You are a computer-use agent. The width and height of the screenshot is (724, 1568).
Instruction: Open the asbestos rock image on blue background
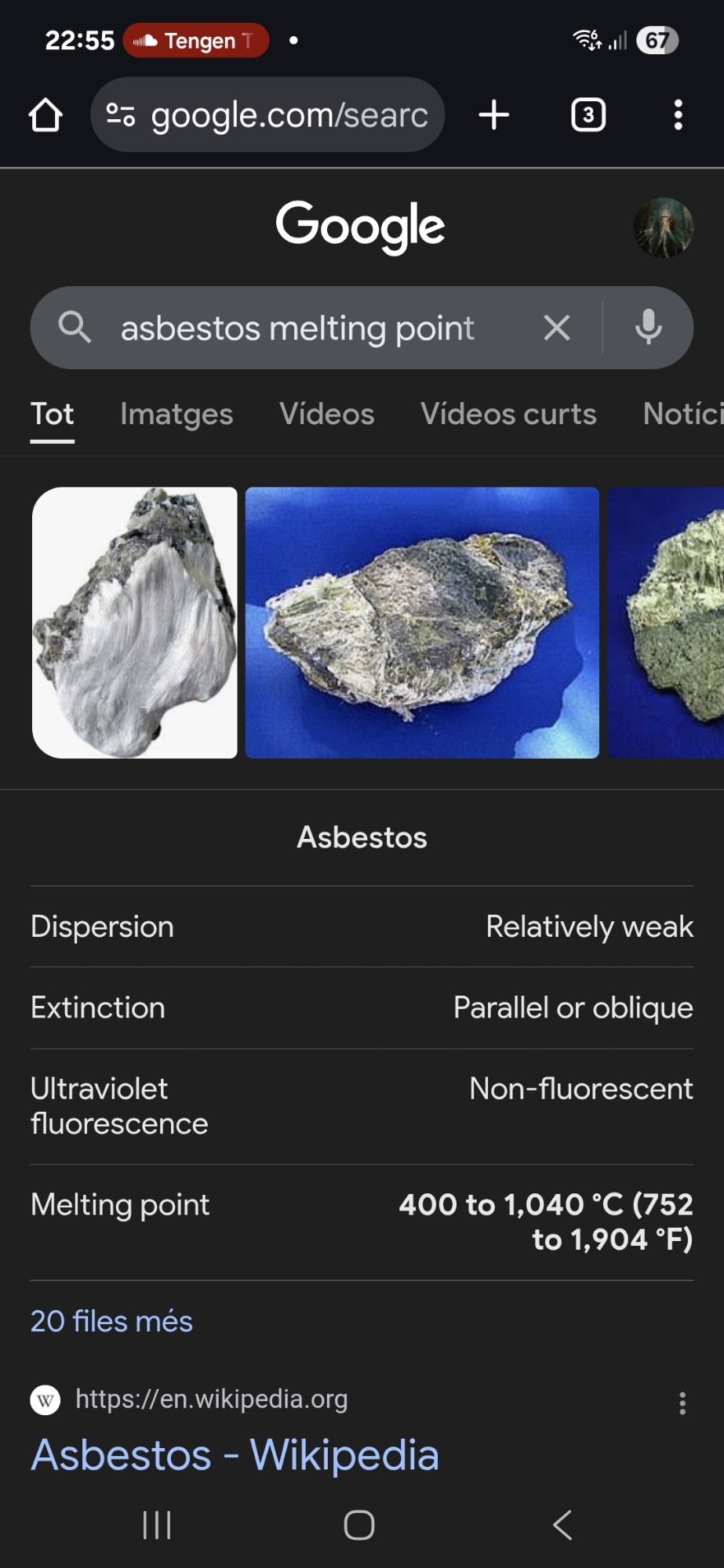click(x=422, y=622)
